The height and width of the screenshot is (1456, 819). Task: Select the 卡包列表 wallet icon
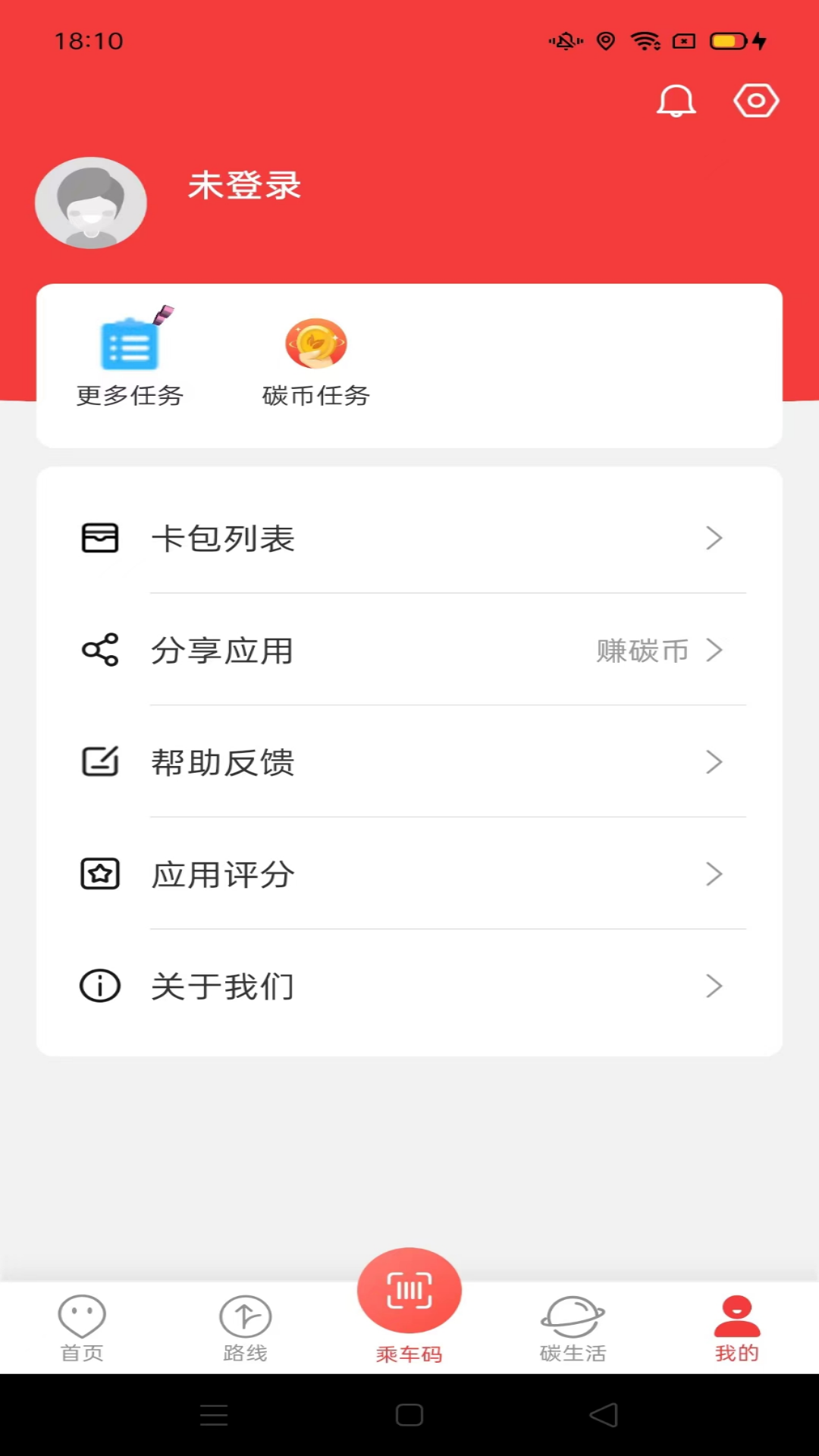[x=99, y=538]
